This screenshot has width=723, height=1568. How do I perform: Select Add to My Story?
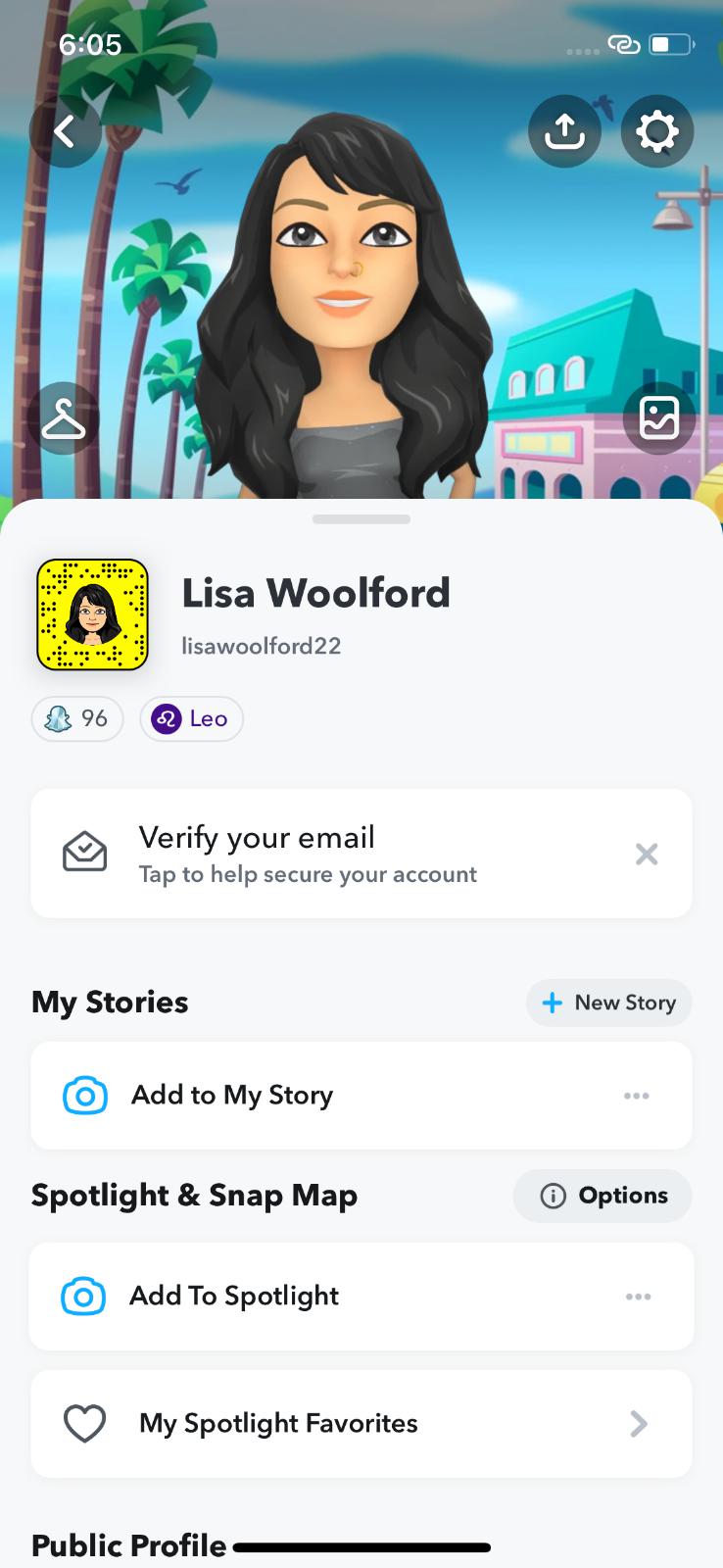click(x=232, y=1095)
